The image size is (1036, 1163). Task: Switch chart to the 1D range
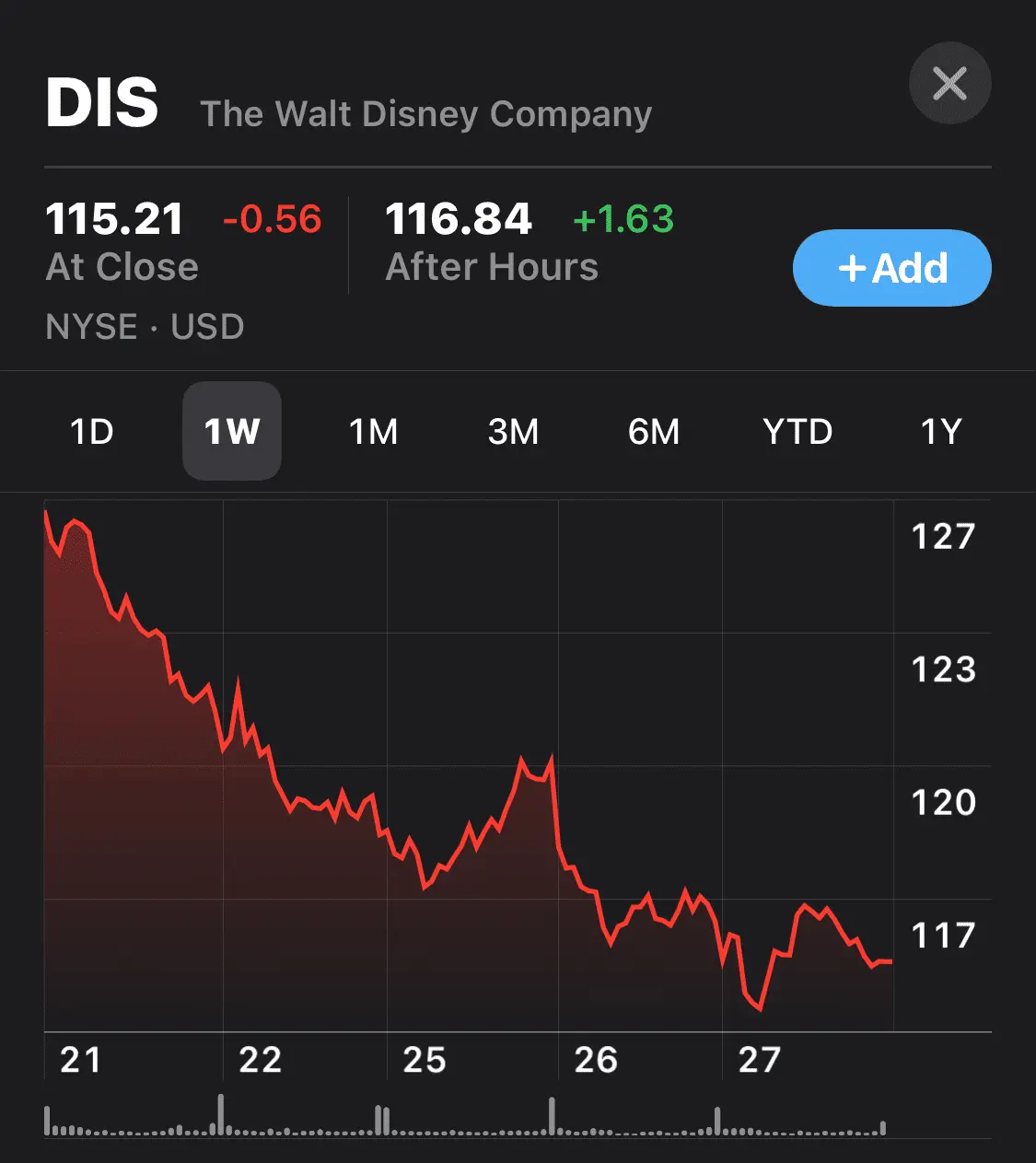click(92, 431)
